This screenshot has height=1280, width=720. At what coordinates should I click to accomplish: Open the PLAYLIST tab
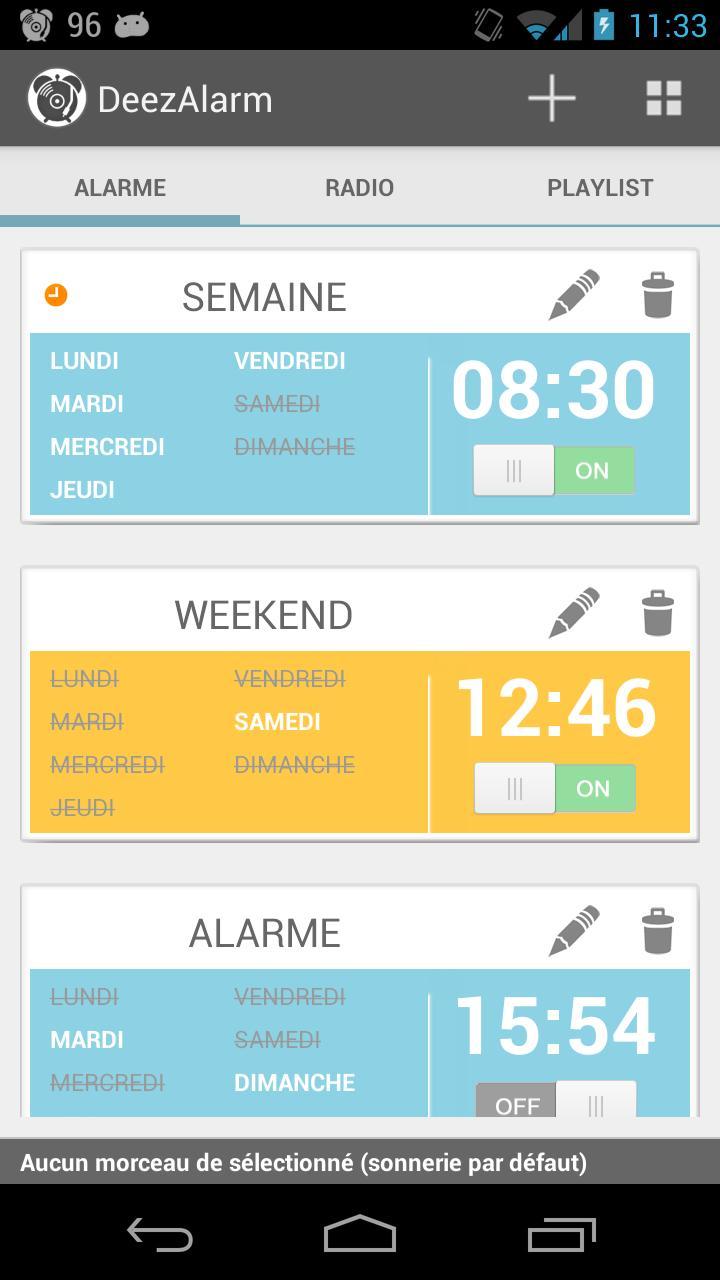[600, 187]
